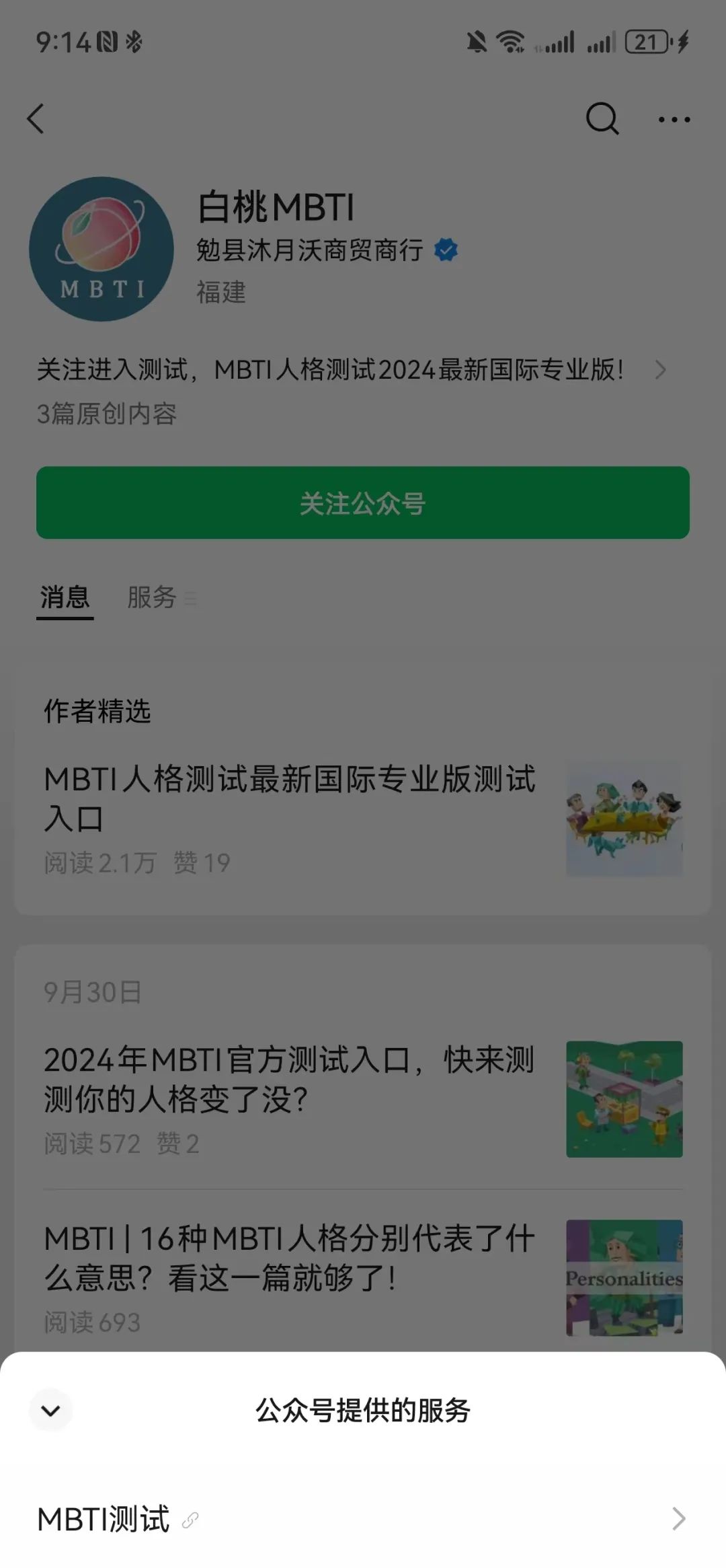Expand the account intro via the right chevron
The width and height of the screenshot is (726, 1568).
coord(661,370)
